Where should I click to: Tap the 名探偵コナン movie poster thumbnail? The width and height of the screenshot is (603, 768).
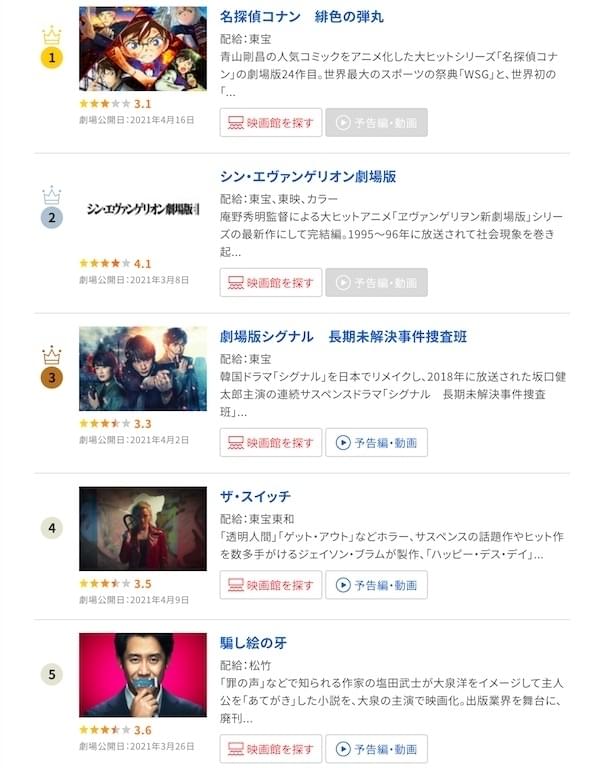(x=142, y=50)
